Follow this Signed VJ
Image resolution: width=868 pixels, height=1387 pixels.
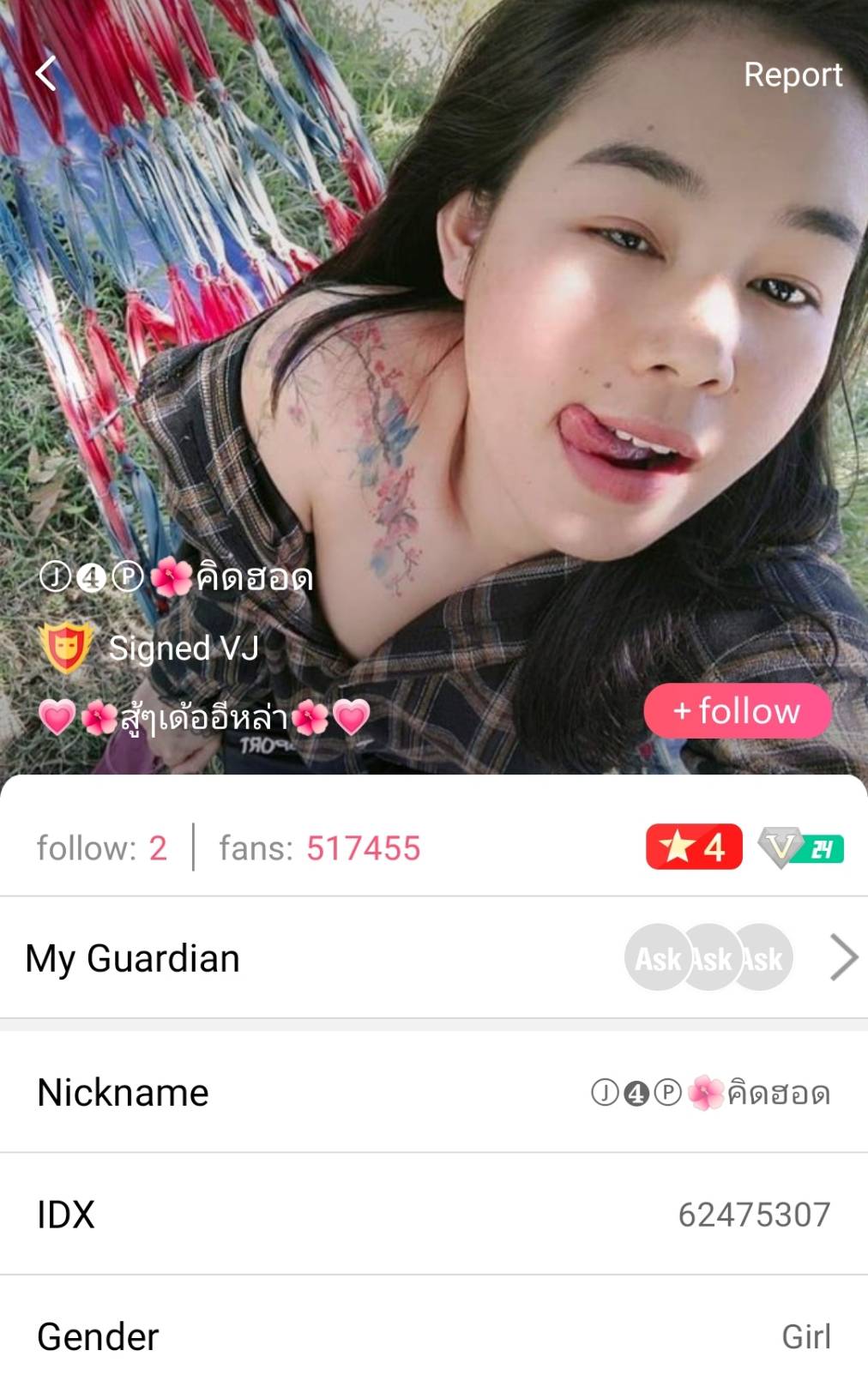click(x=737, y=711)
